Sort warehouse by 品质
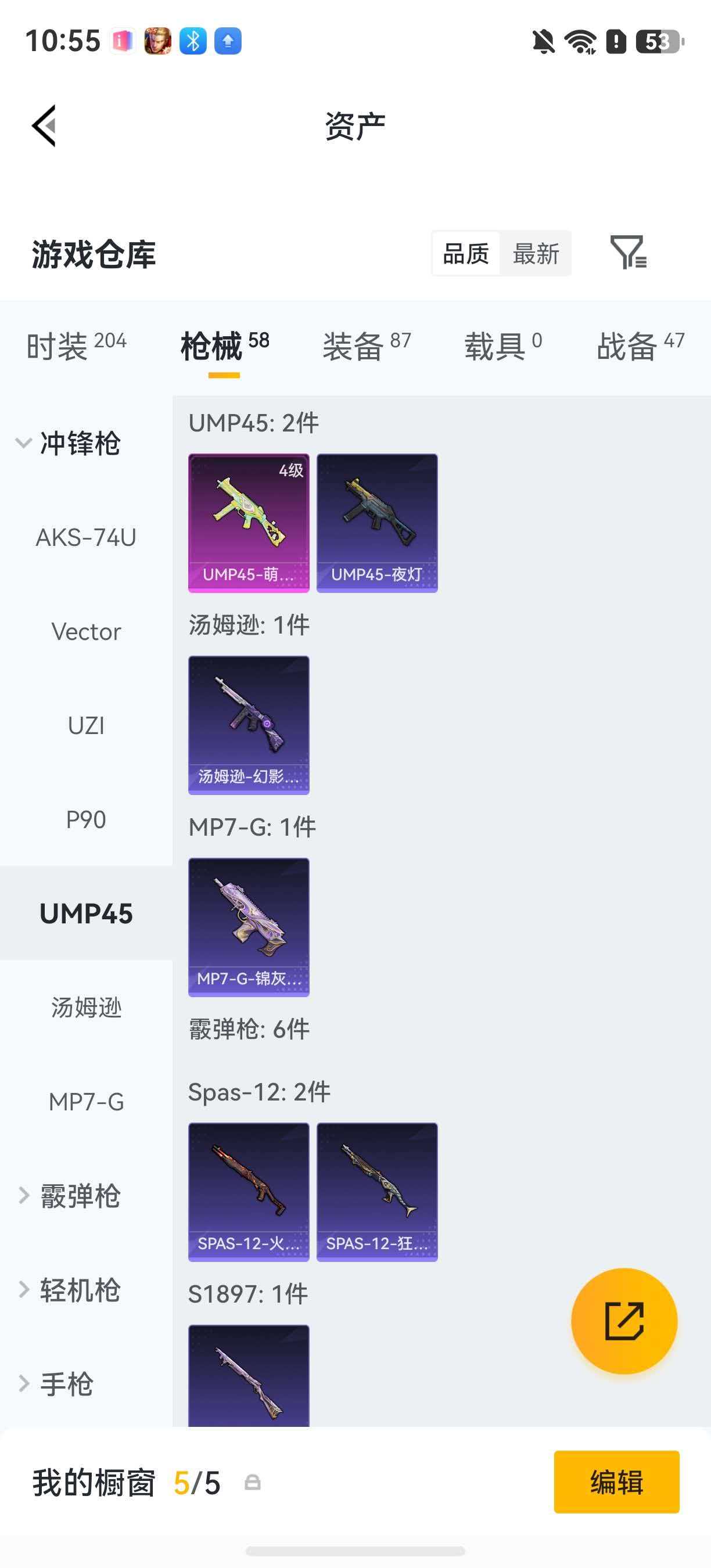The height and width of the screenshot is (1568, 711). click(x=466, y=254)
